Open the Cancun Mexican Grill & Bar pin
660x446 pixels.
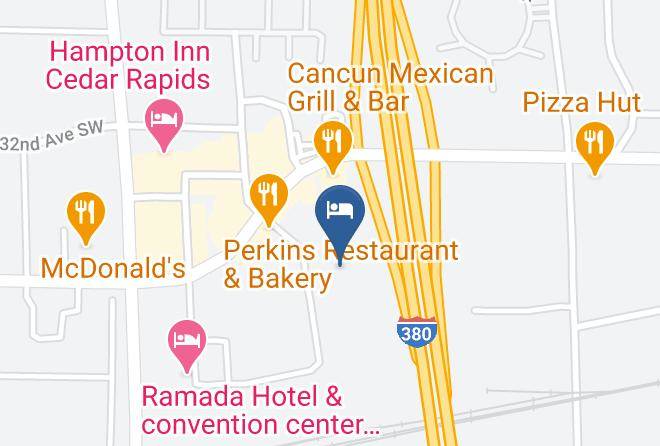coord(333,147)
